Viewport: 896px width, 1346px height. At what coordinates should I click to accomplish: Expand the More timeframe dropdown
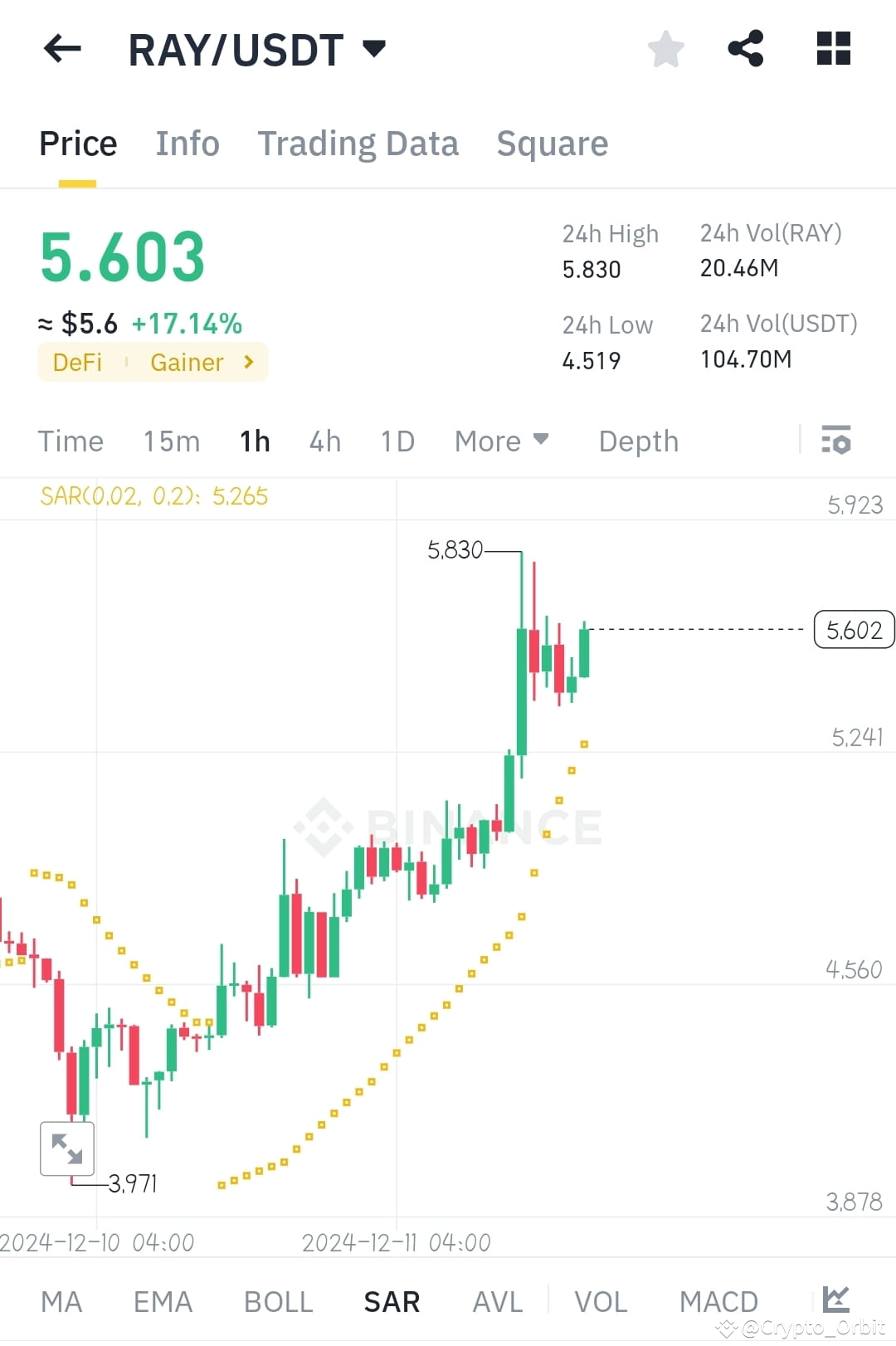501,441
